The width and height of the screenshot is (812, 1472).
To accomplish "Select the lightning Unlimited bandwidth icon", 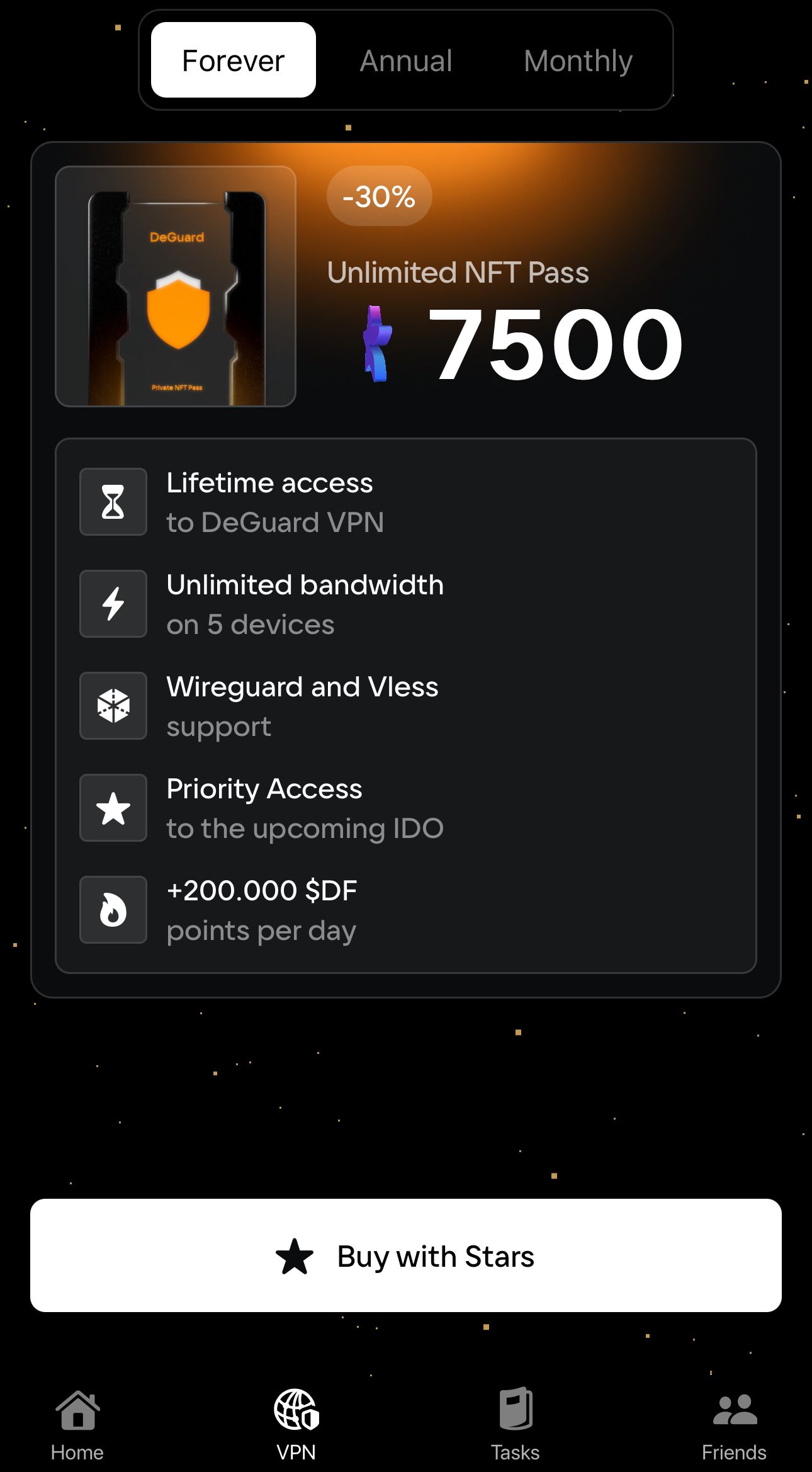I will coord(113,603).
